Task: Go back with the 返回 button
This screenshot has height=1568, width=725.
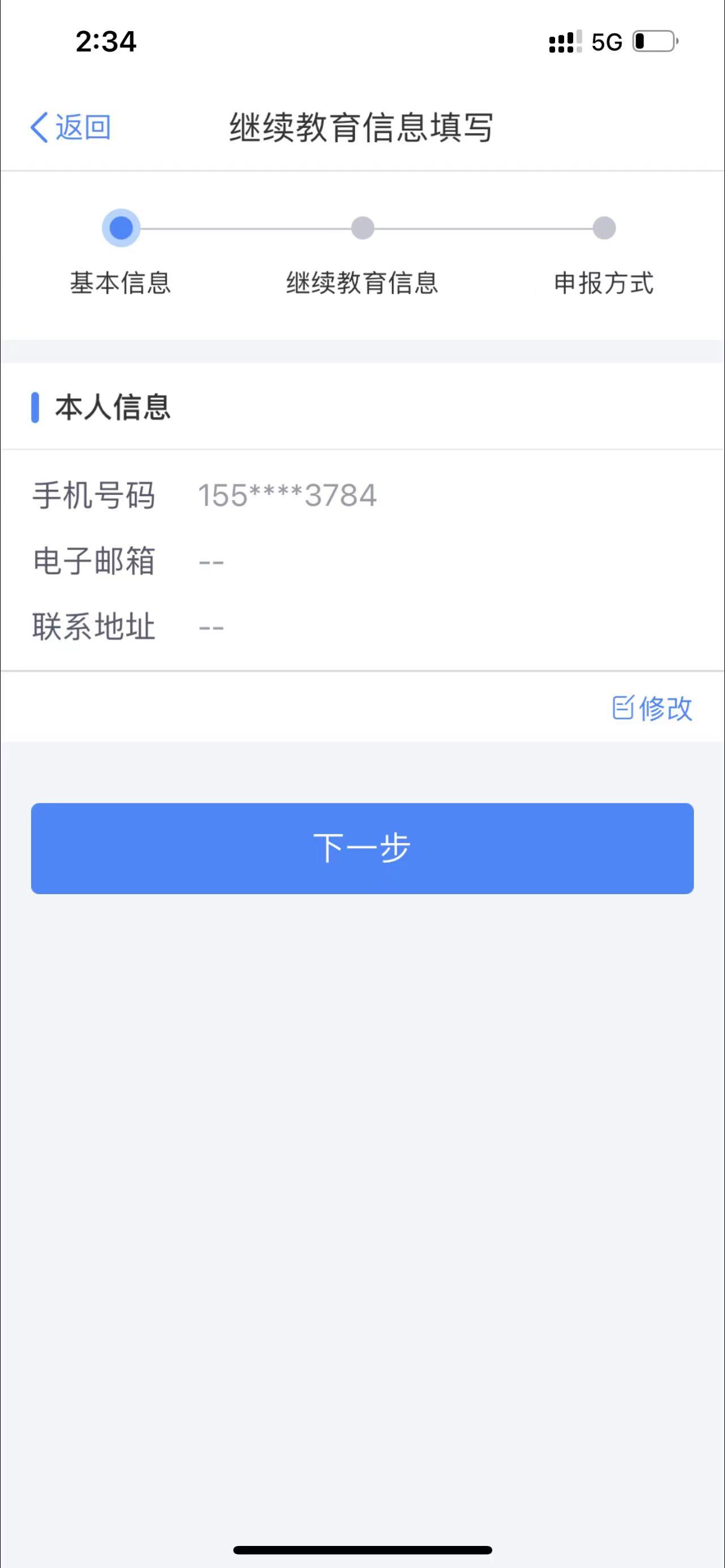Action: (71, 128)
